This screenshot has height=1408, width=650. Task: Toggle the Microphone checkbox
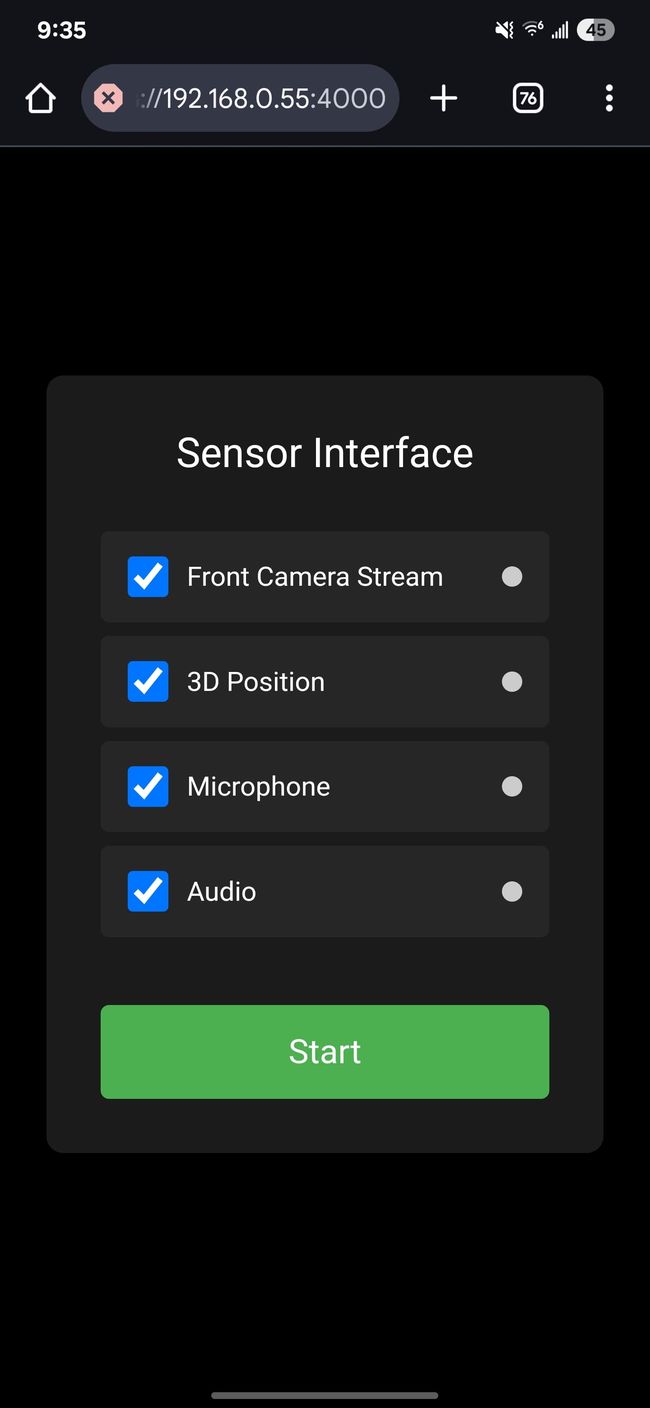pos(148,787)
